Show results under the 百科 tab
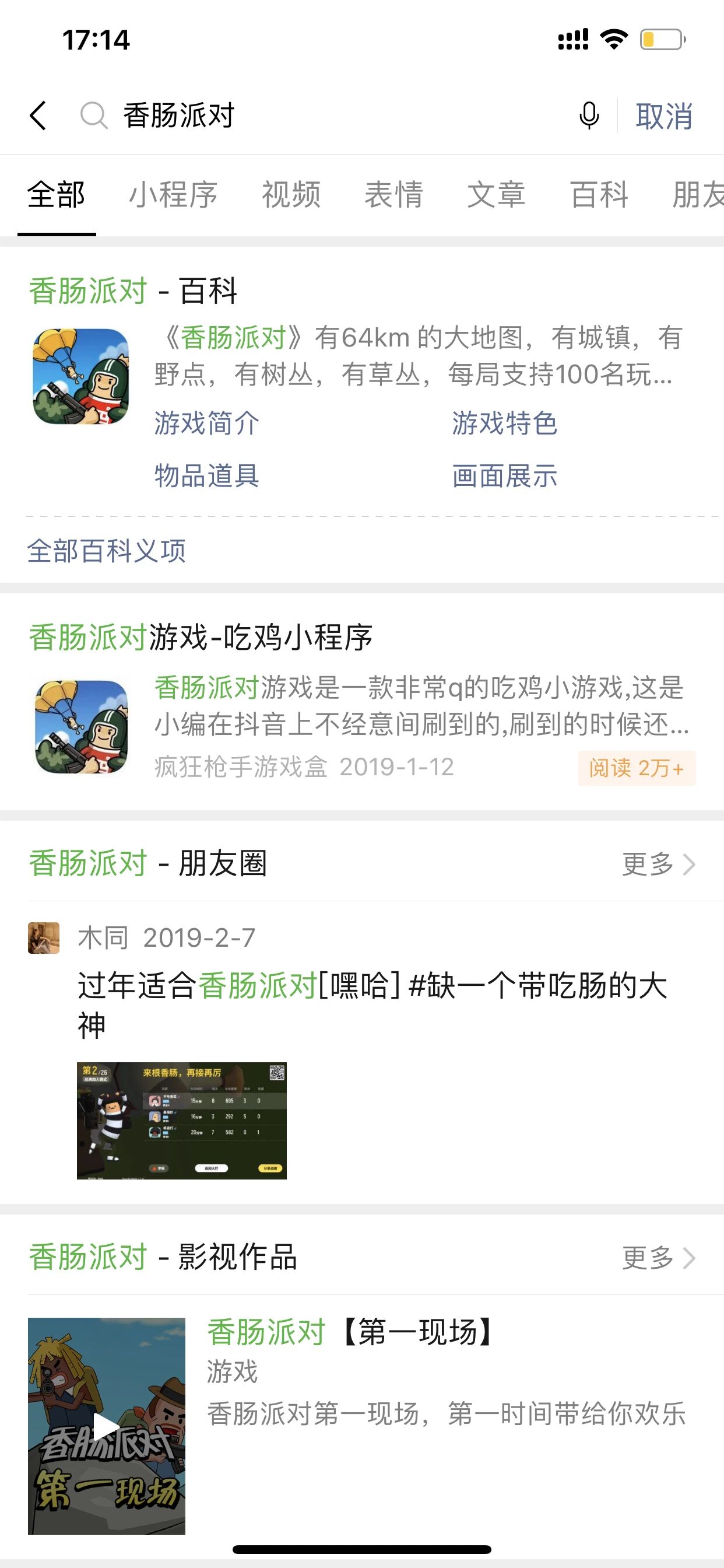The height and width of the screenshot is (1568, 724). 599,195
